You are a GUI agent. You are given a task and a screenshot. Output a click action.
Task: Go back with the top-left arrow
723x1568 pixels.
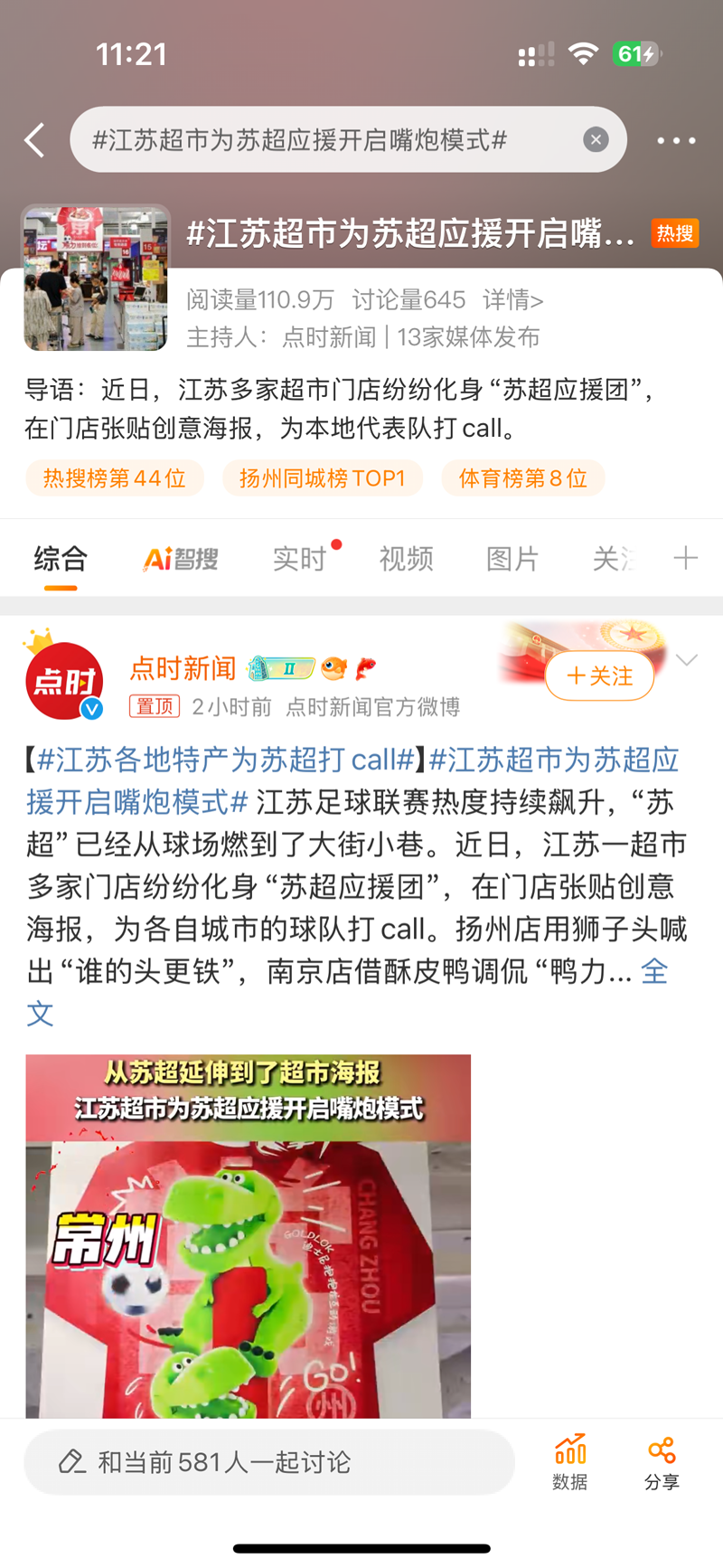34,140
